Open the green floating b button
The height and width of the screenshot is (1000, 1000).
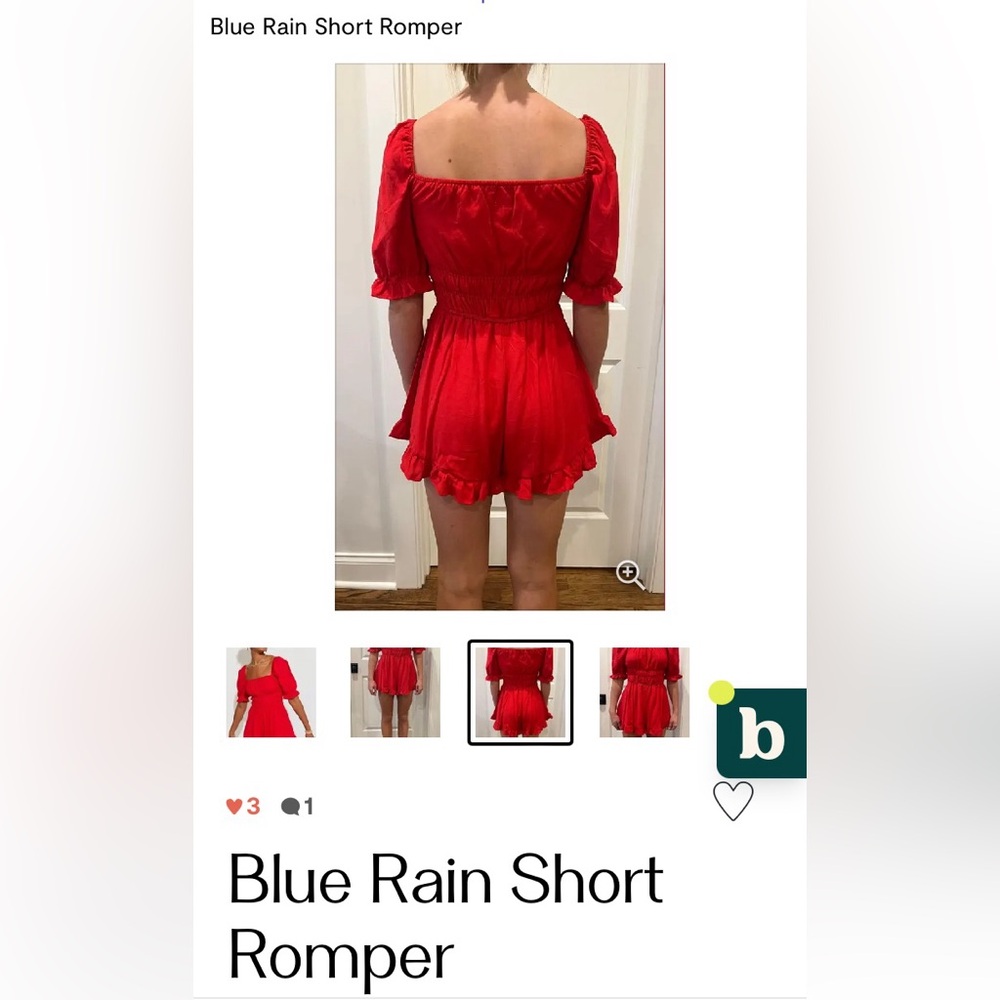tap(762, 734)
